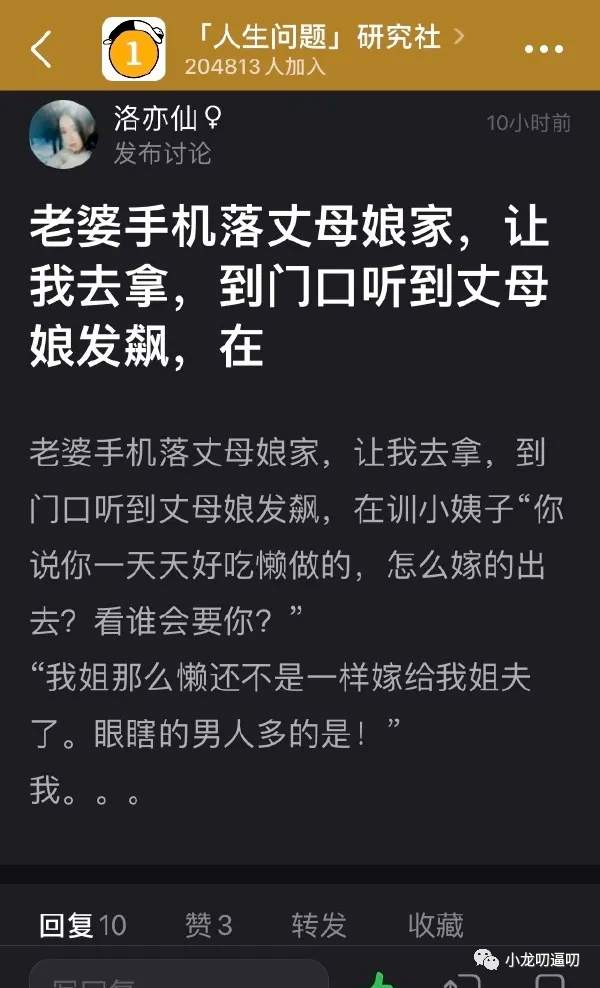Tap the reply input box at bottom
The image size is (600, 988).
pyautogui.click(x=178, y=975)
